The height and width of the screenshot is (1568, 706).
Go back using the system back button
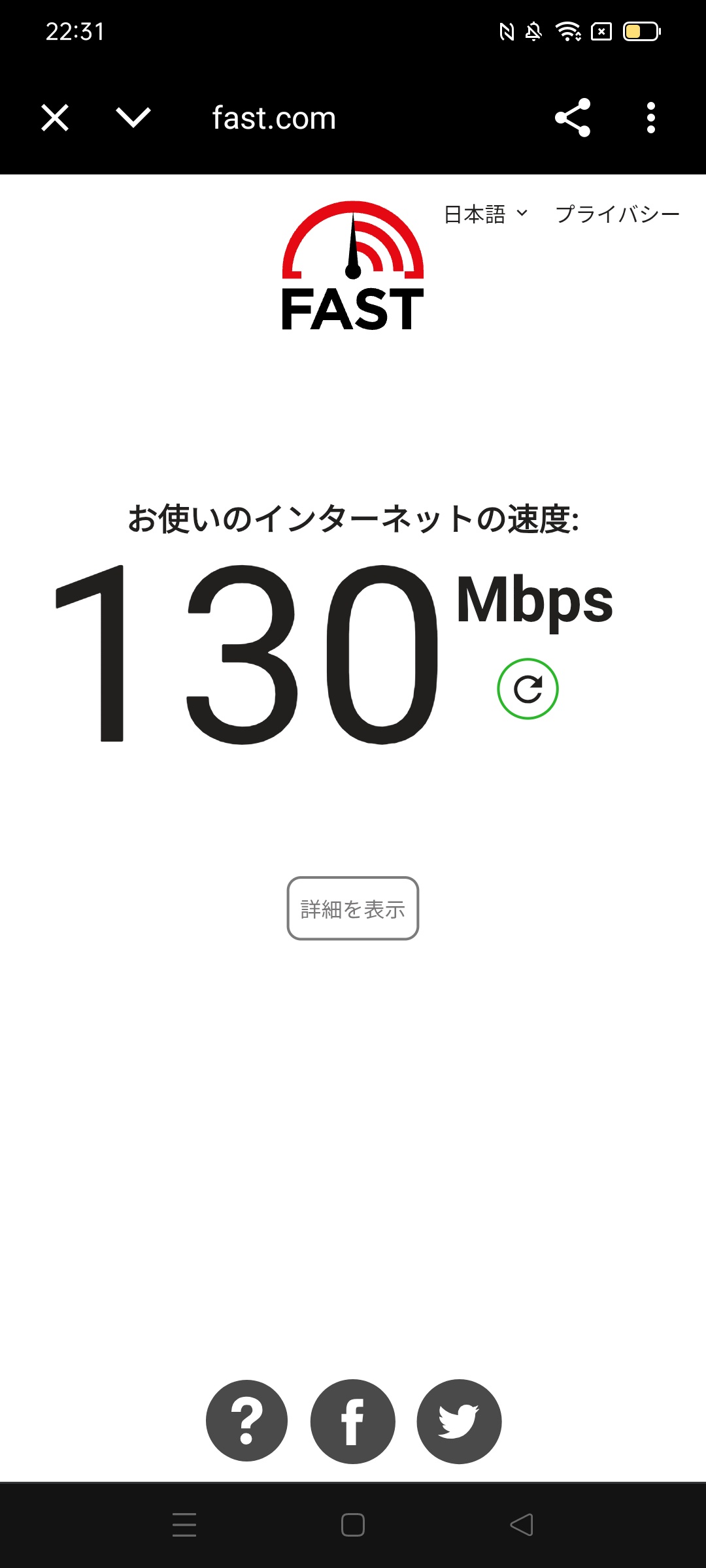522,1525
